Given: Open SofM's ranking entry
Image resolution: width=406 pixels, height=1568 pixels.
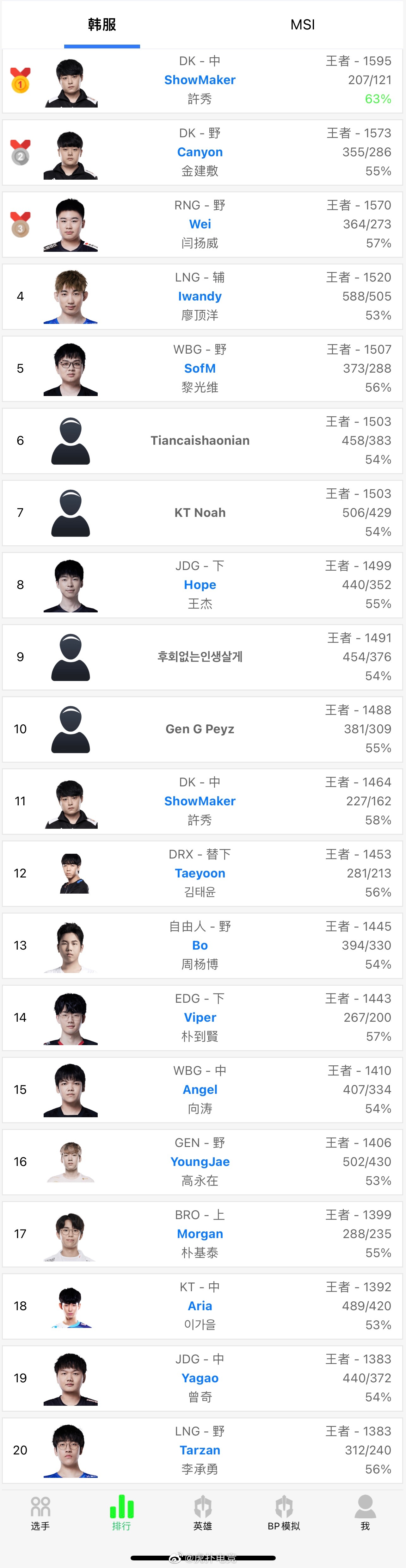Looking at the screenshot, I should pyautogui.click(x=200, y=368).
